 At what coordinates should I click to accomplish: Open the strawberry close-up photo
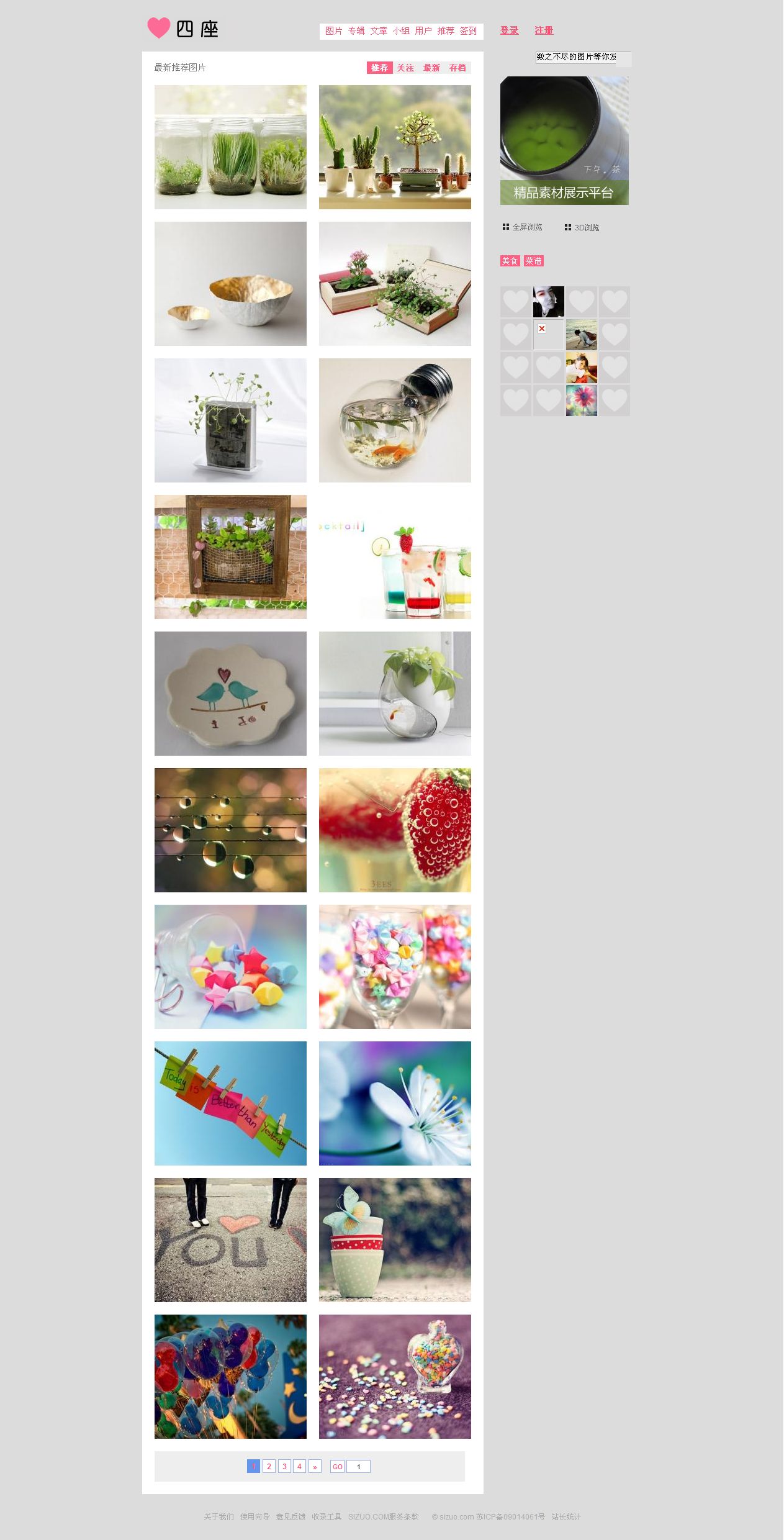pos(395,830)
